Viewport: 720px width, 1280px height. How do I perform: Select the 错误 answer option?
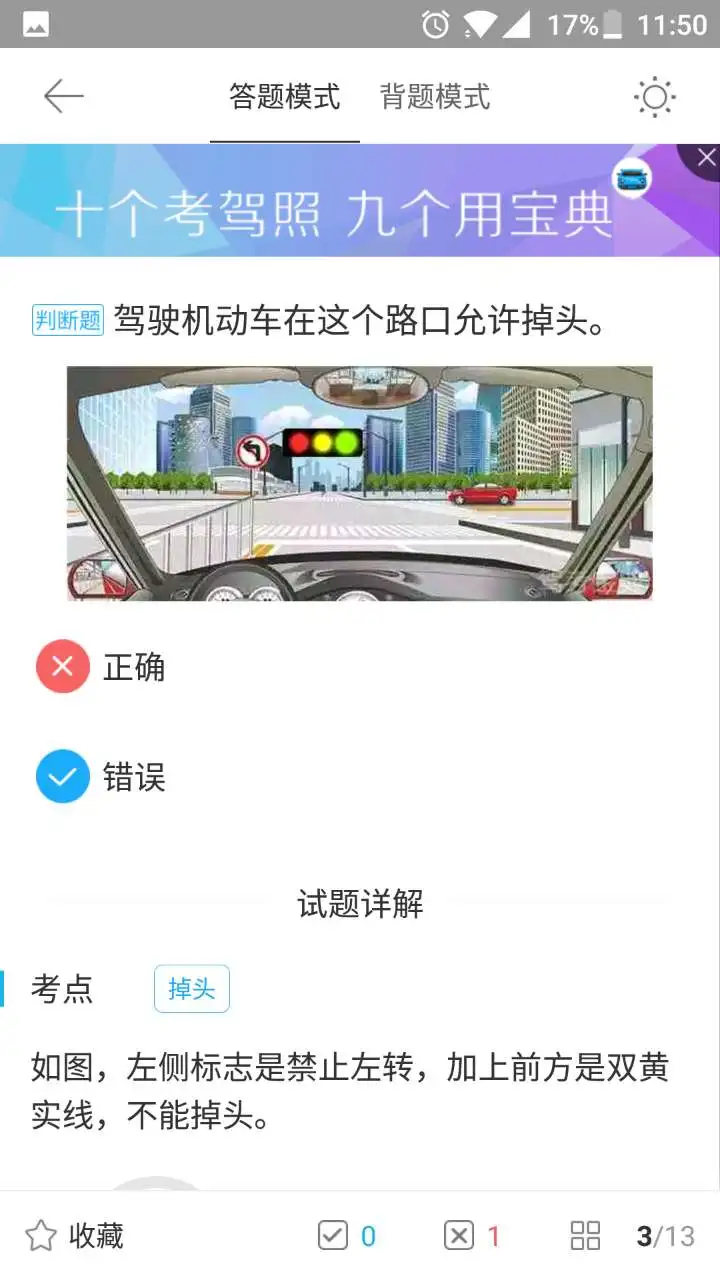click(100, 777)
